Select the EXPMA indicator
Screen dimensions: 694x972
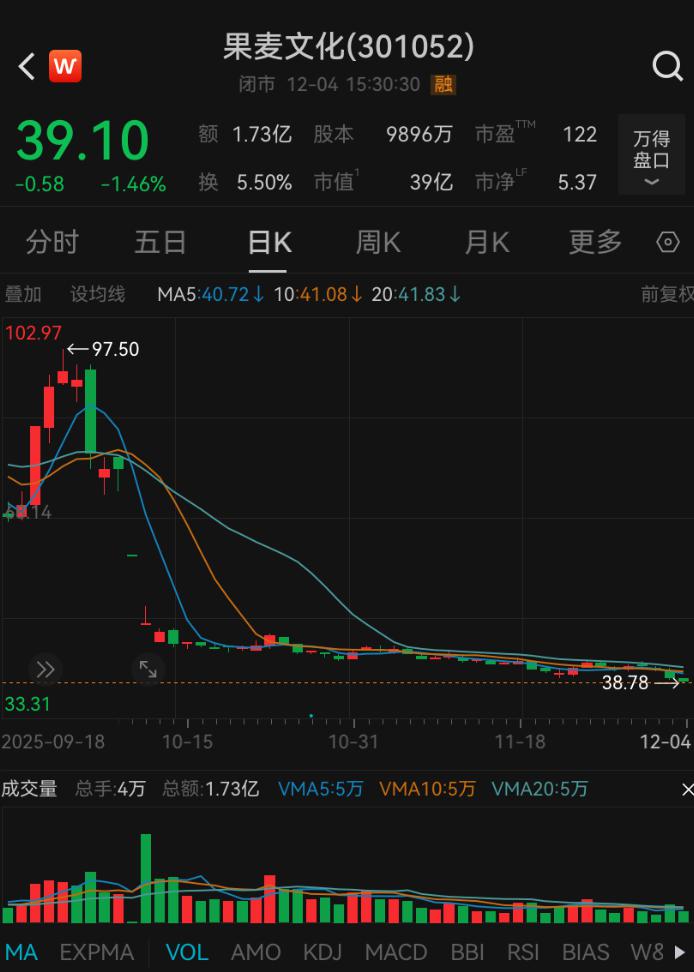[97, 952]
